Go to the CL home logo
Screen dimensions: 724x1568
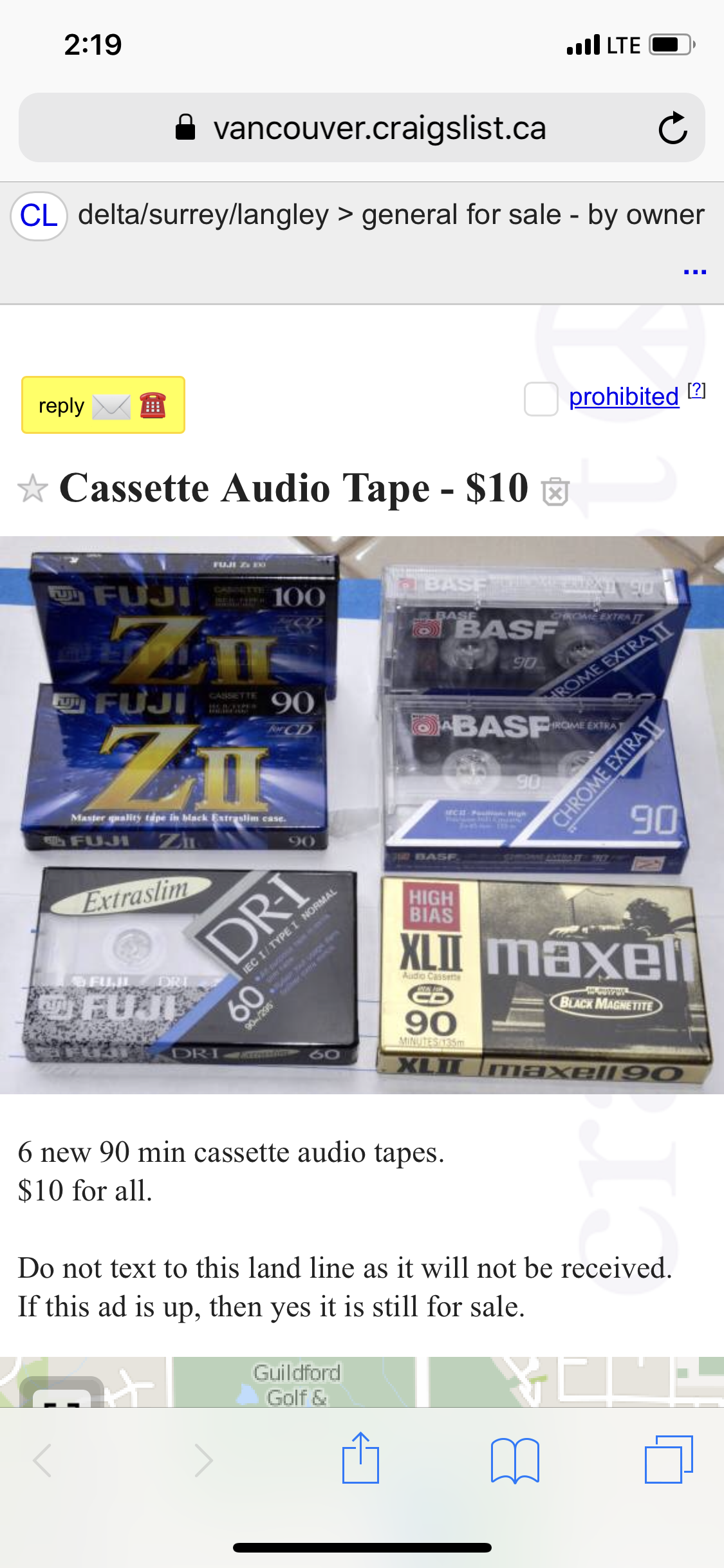click(x=39, y=216)
